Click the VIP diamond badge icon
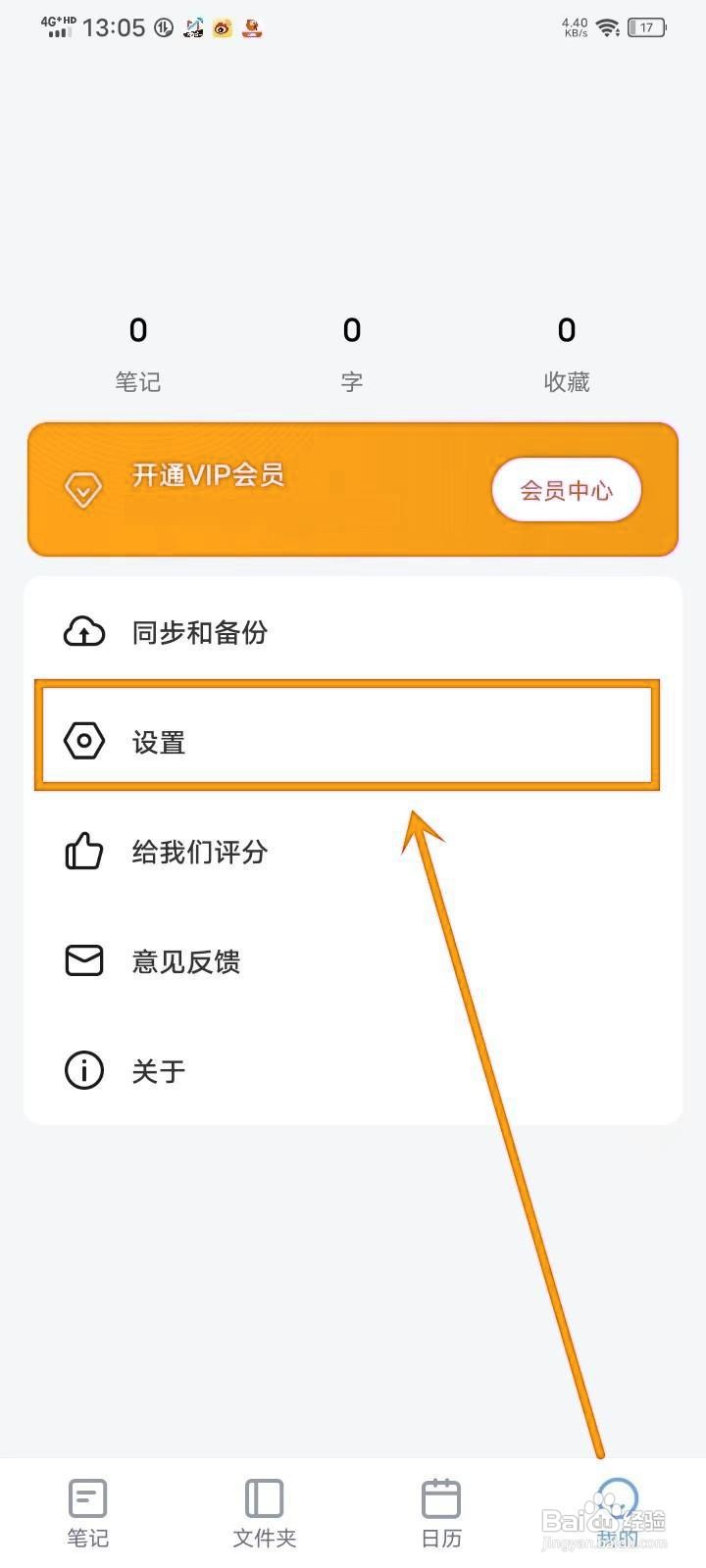The height and width of the screenshot is (1568, 706). [x=82, y=488]
